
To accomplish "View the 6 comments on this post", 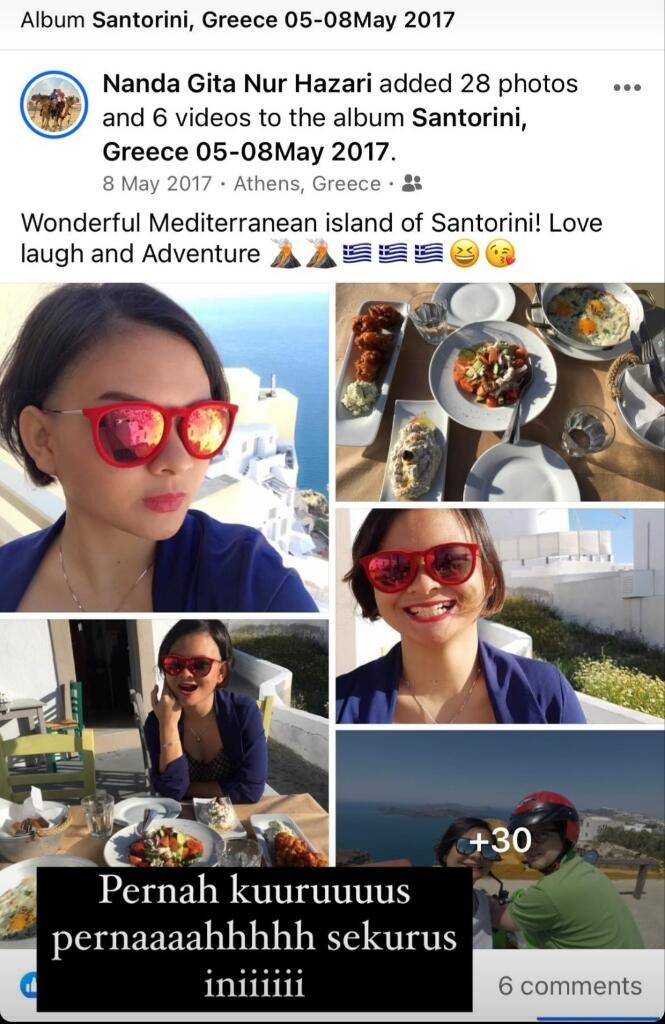I will click(x=570, y=985).
